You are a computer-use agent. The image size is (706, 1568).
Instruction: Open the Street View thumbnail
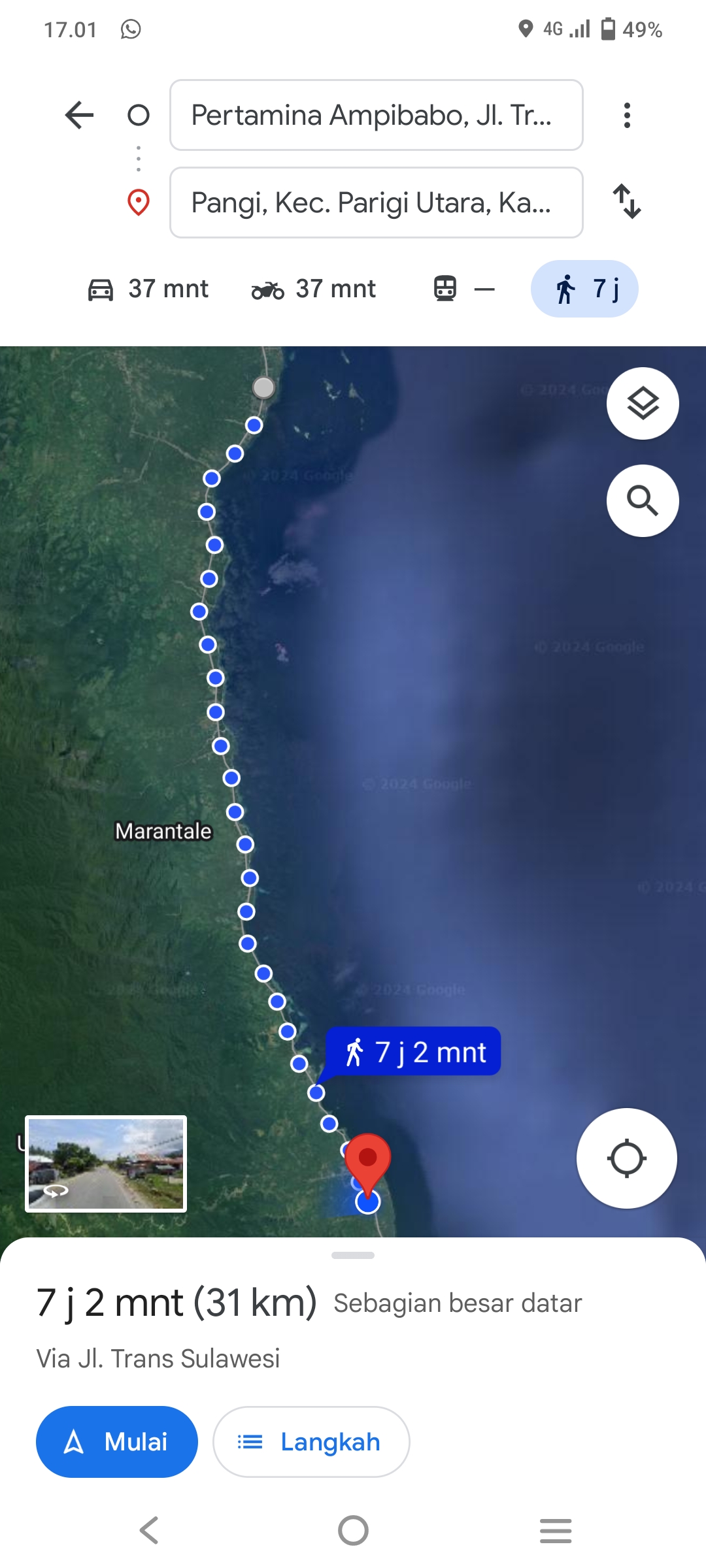point(106,1164)
